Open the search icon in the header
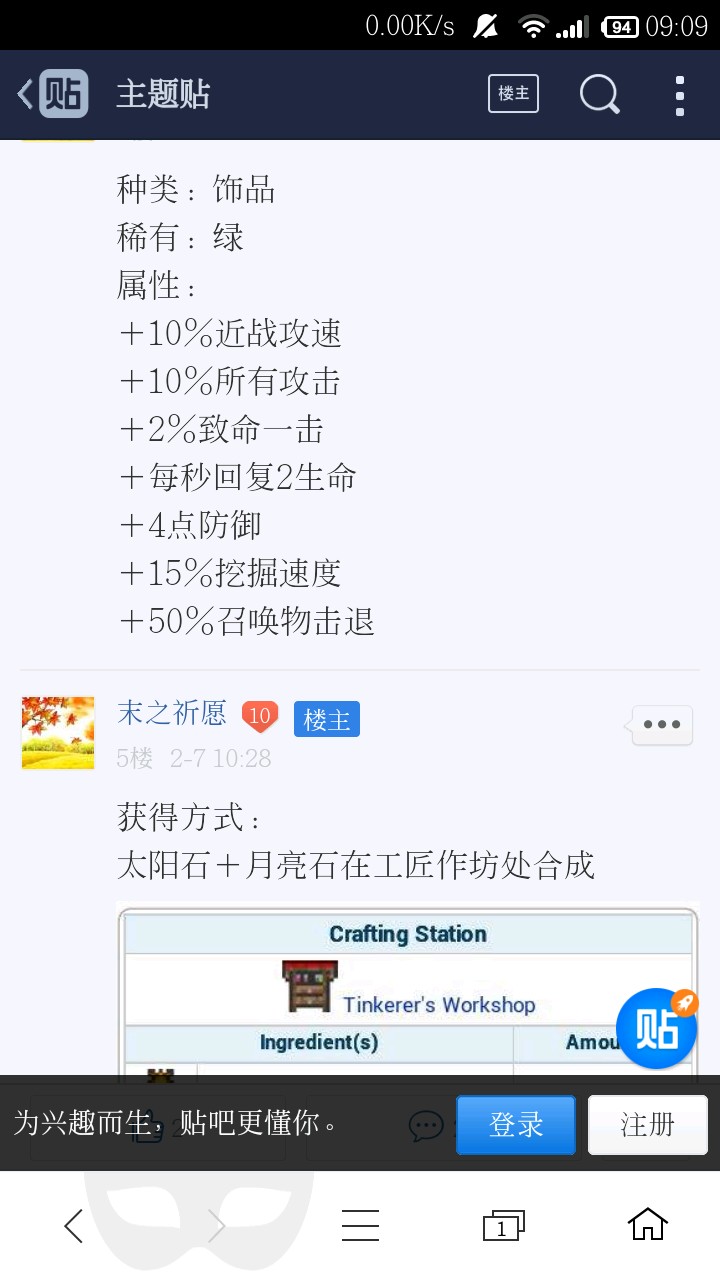Image resolution: width=720 pixels, height=1280 pixels. (x=599, y=95)
